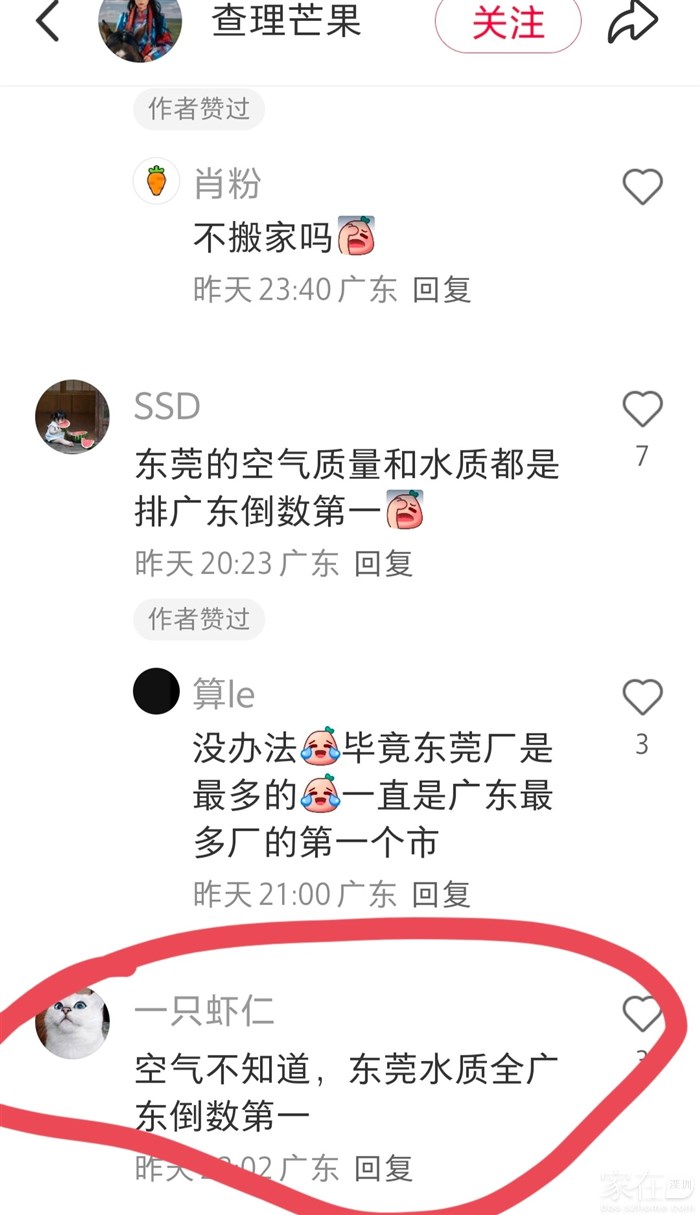Like 一只虾仁's comment

(642, 1014)
